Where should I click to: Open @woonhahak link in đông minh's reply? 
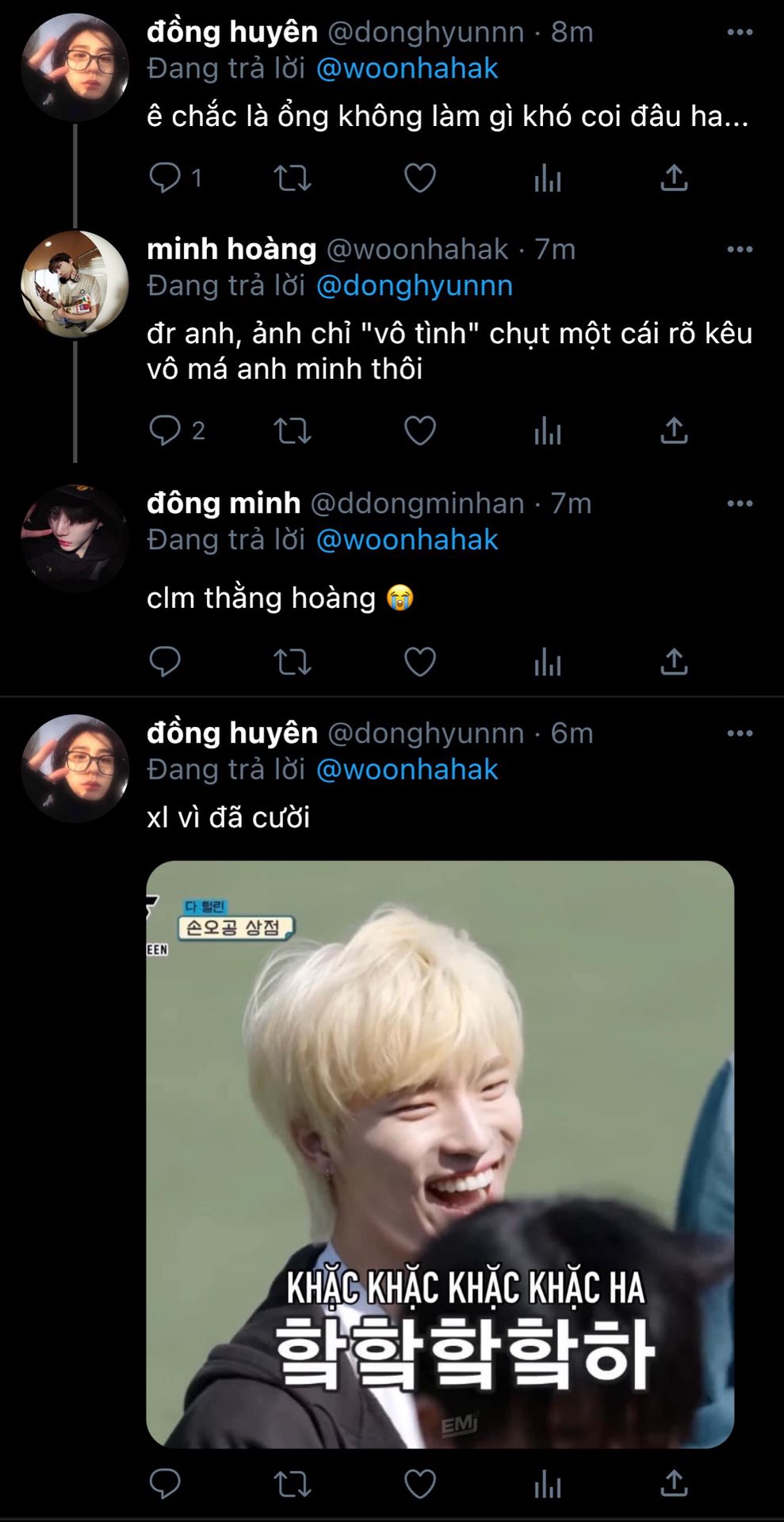407,540
